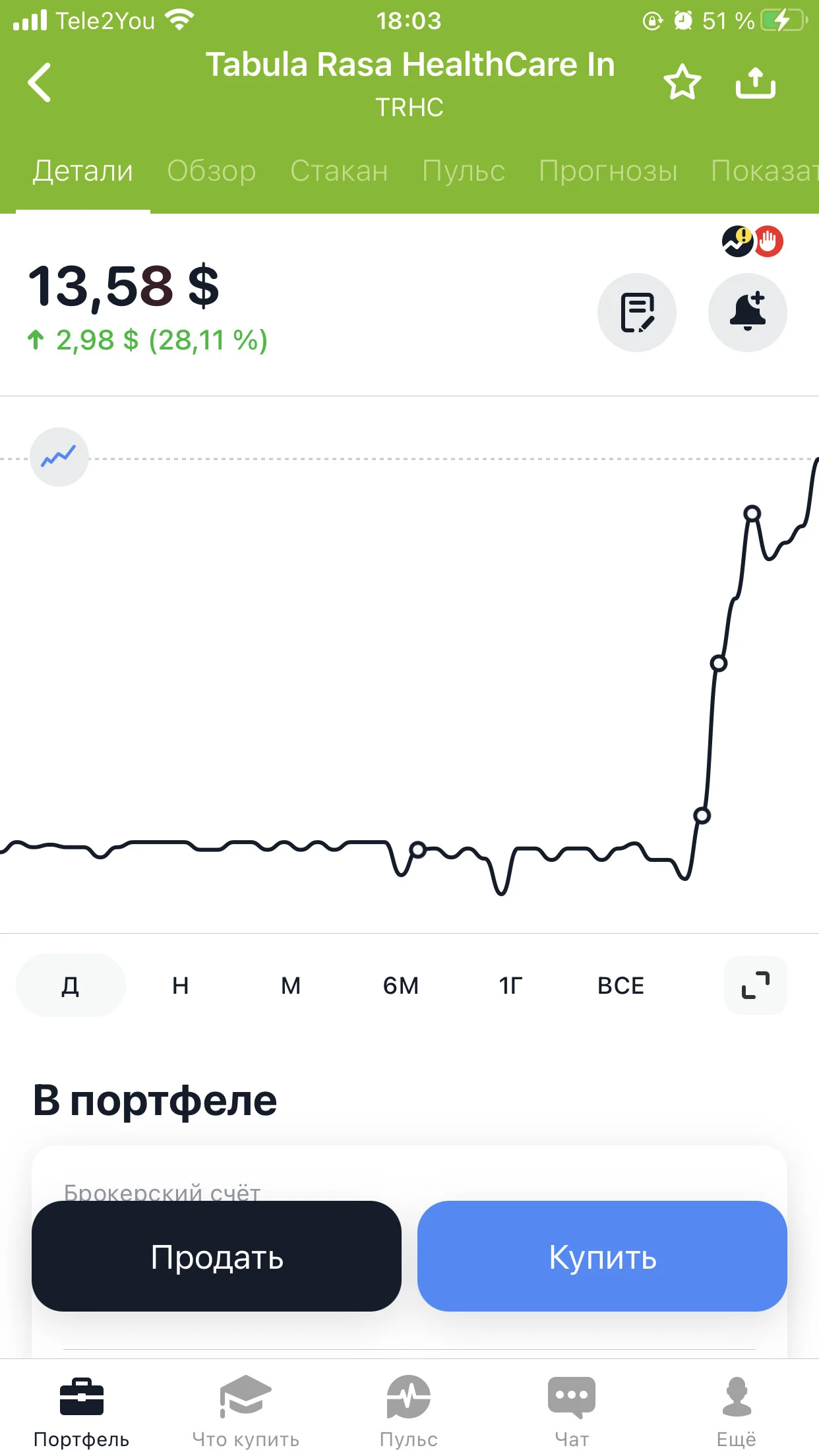Switch to the top Пульс tab
The width and height of the screenshot is (819, 1456).
click(464, 171)
